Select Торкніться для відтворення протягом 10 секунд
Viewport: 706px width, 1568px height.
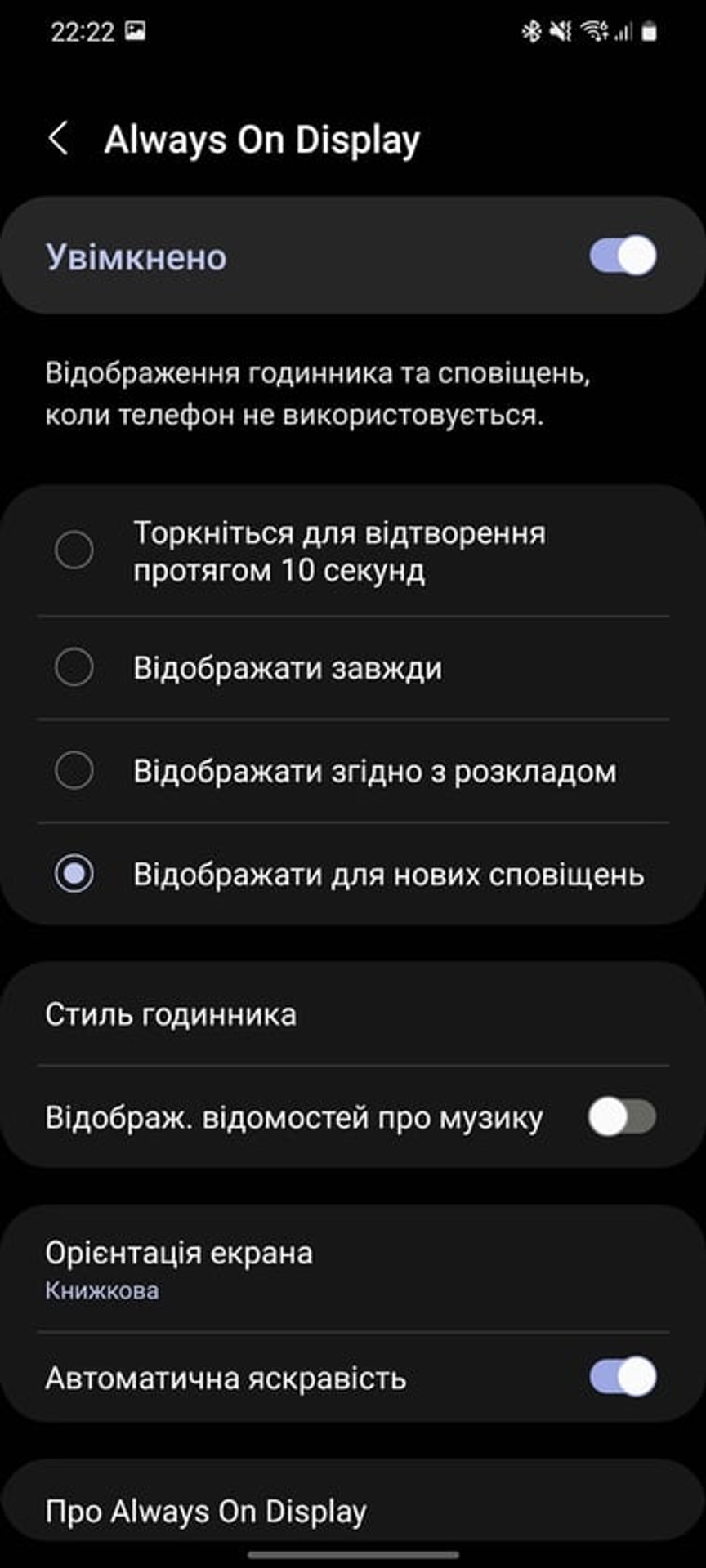pos(74,550)
